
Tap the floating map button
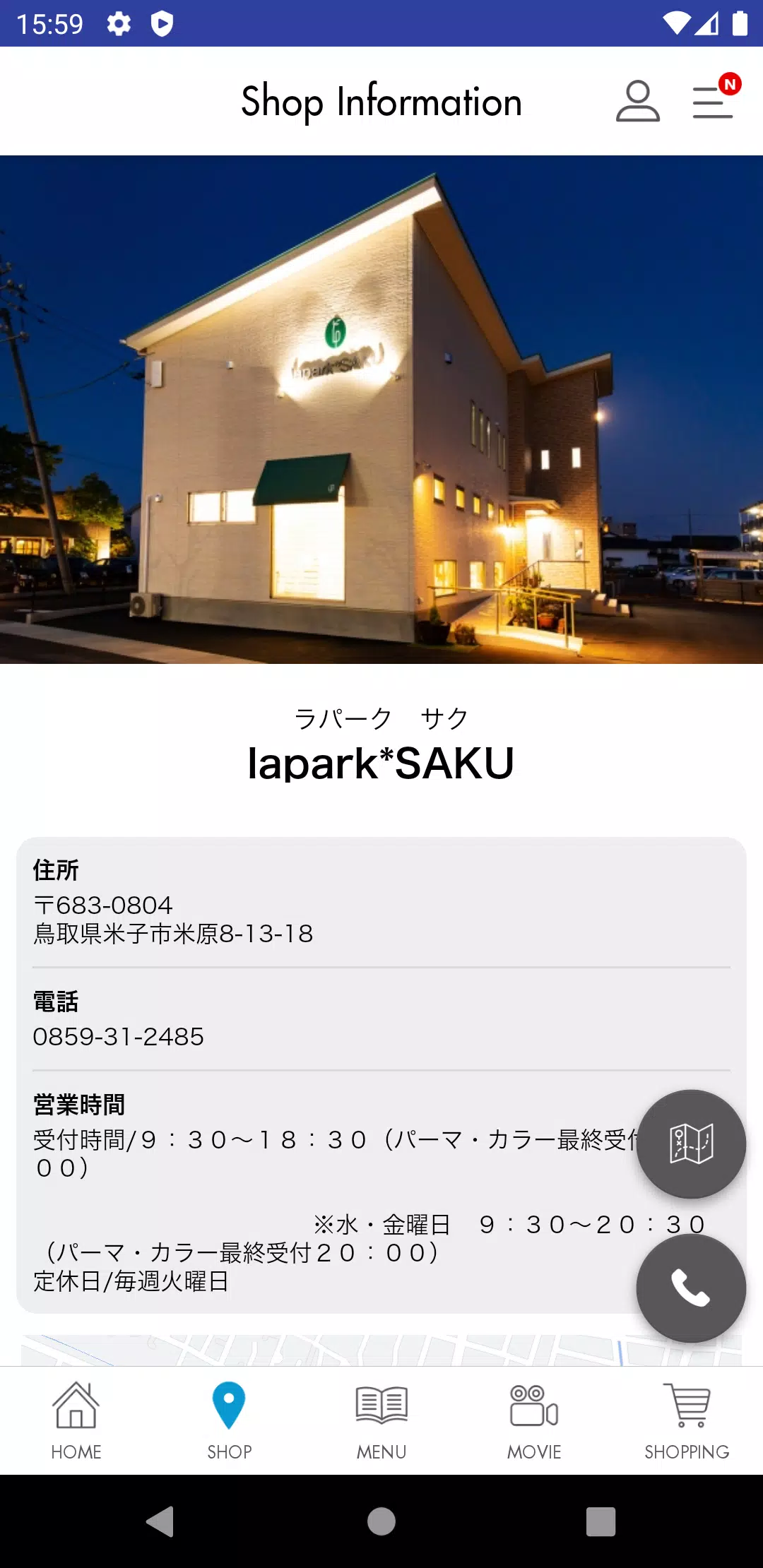(691, 1144)
